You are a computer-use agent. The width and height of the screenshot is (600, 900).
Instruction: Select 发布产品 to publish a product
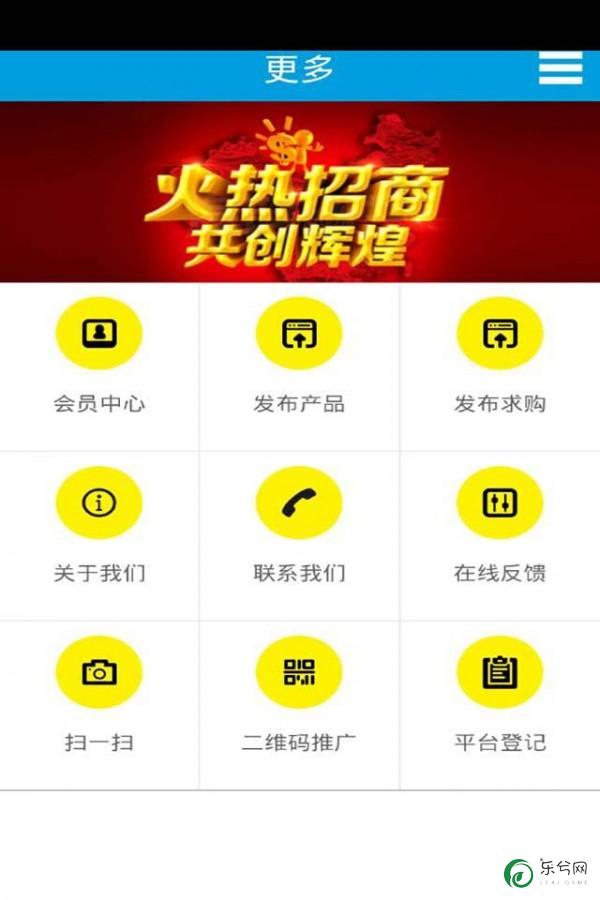coord(299,334)
